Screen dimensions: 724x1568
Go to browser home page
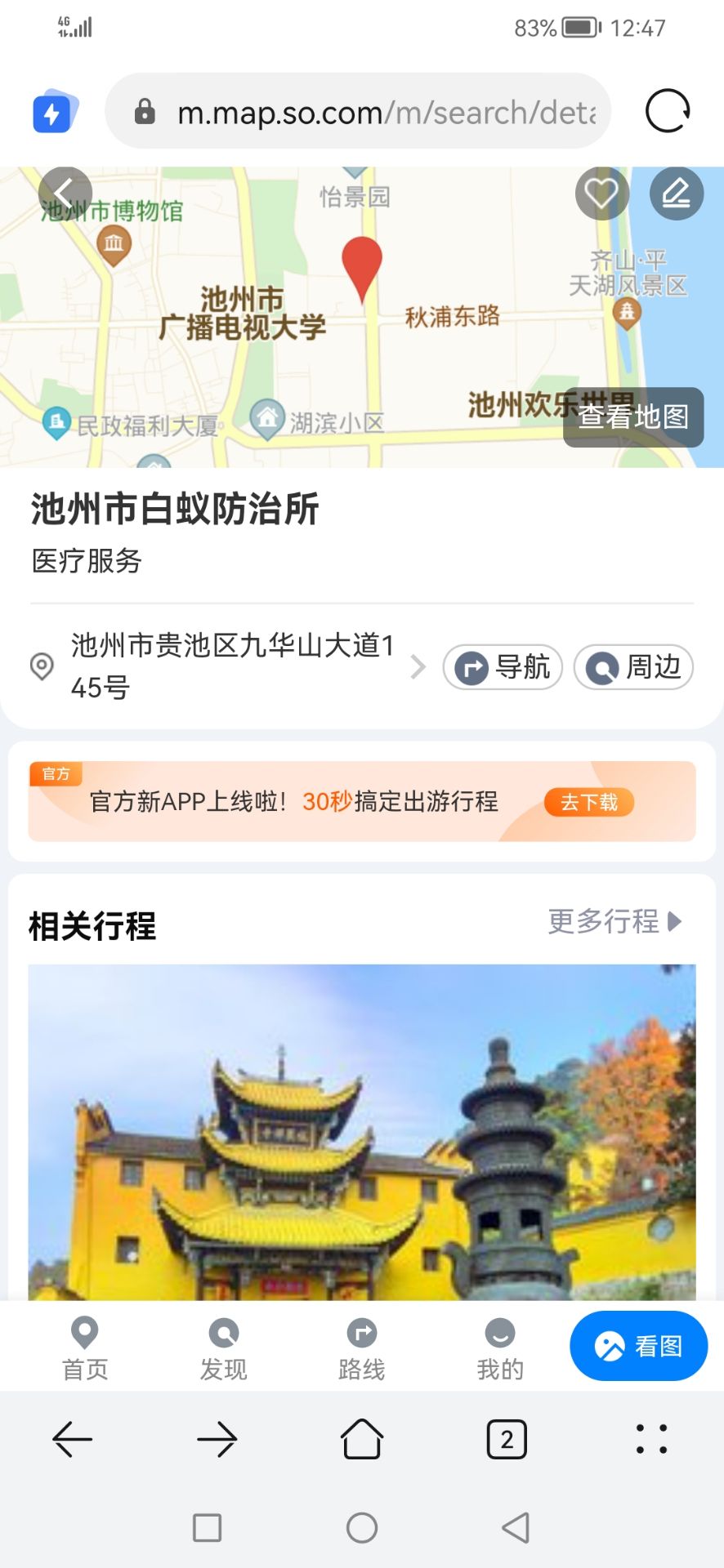[362, 1439]
